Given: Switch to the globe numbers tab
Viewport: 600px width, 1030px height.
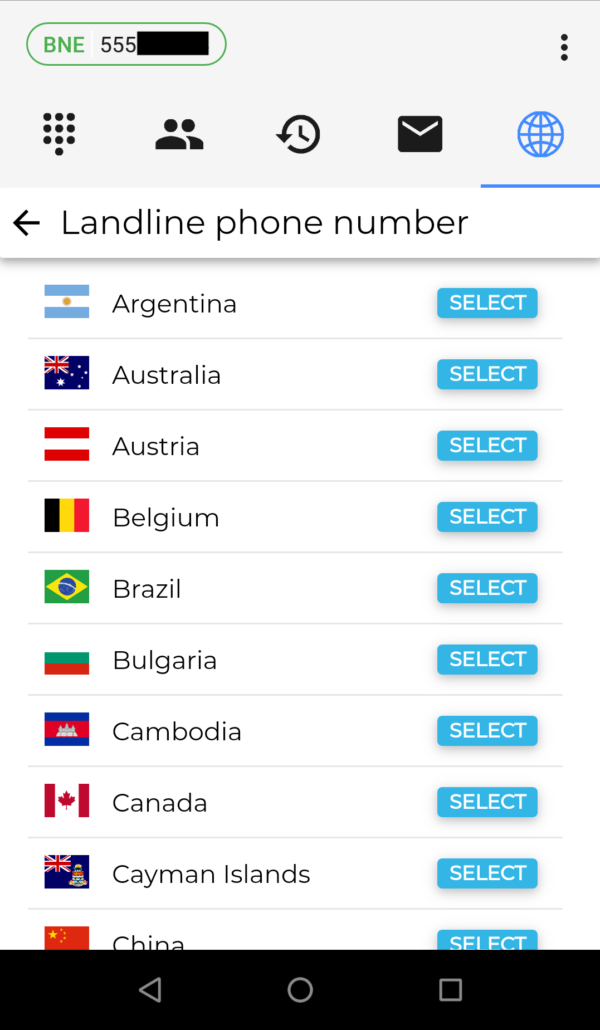Looking at the screenshot, I should point(540,134).
